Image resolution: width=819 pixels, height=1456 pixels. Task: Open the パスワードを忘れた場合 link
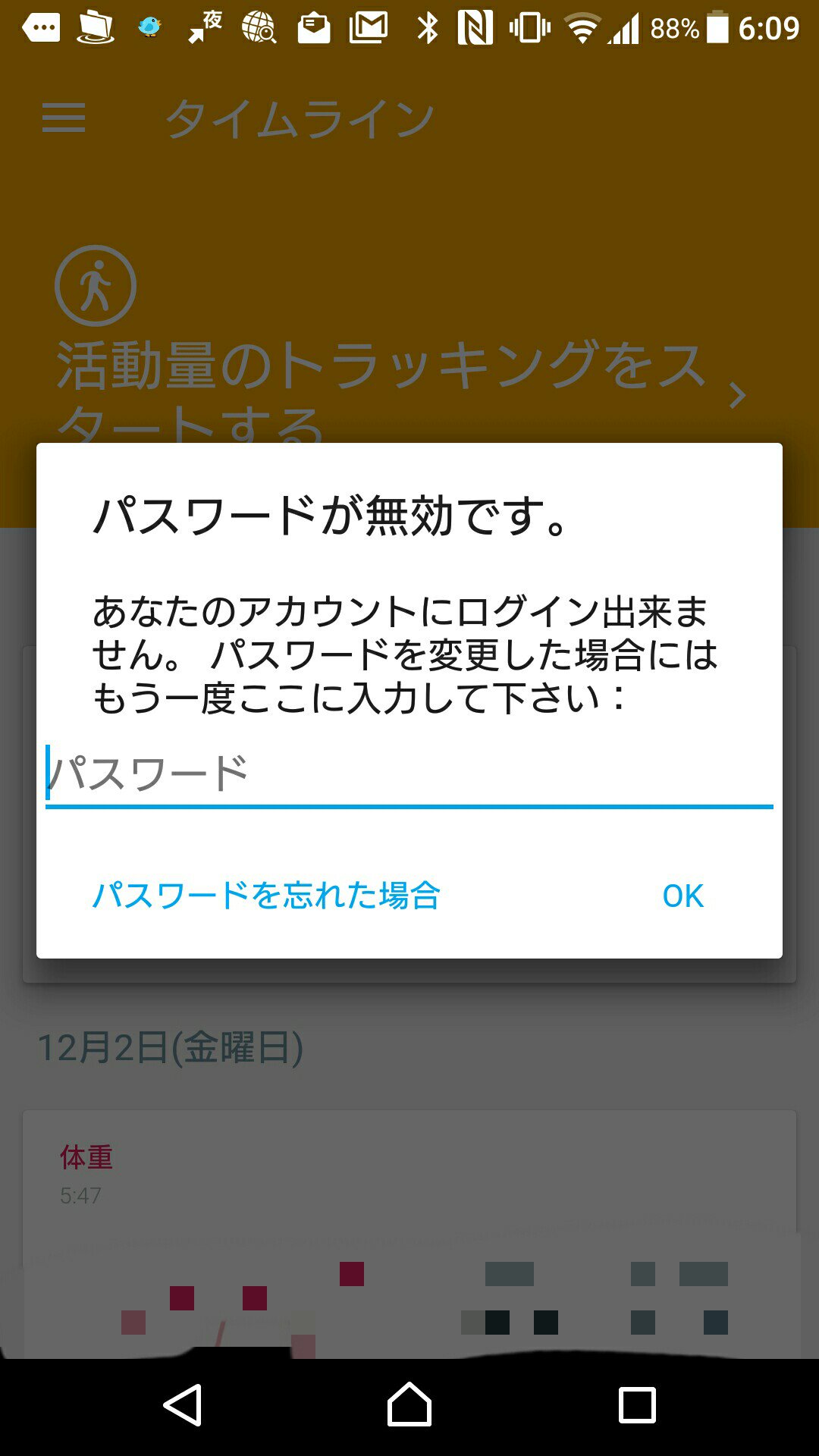tap(266, 896)
